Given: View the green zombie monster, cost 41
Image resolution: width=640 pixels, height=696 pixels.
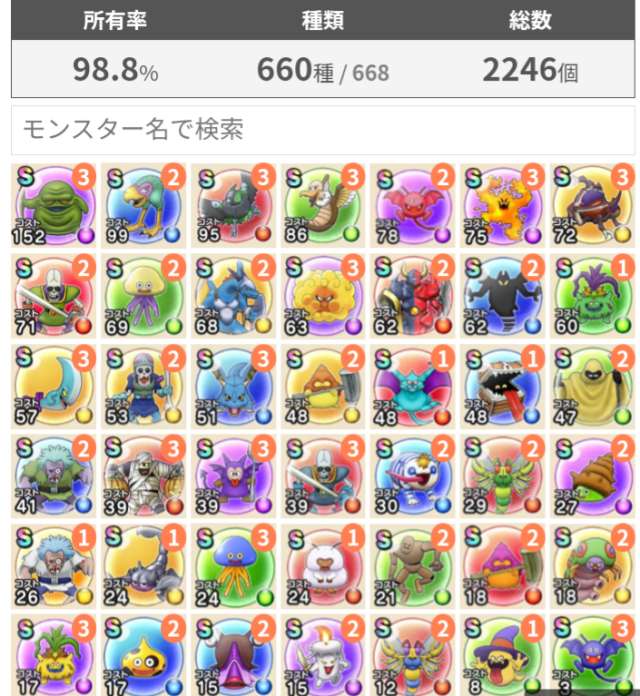Looking at the screenshot, I should click(x=55, y=475).
